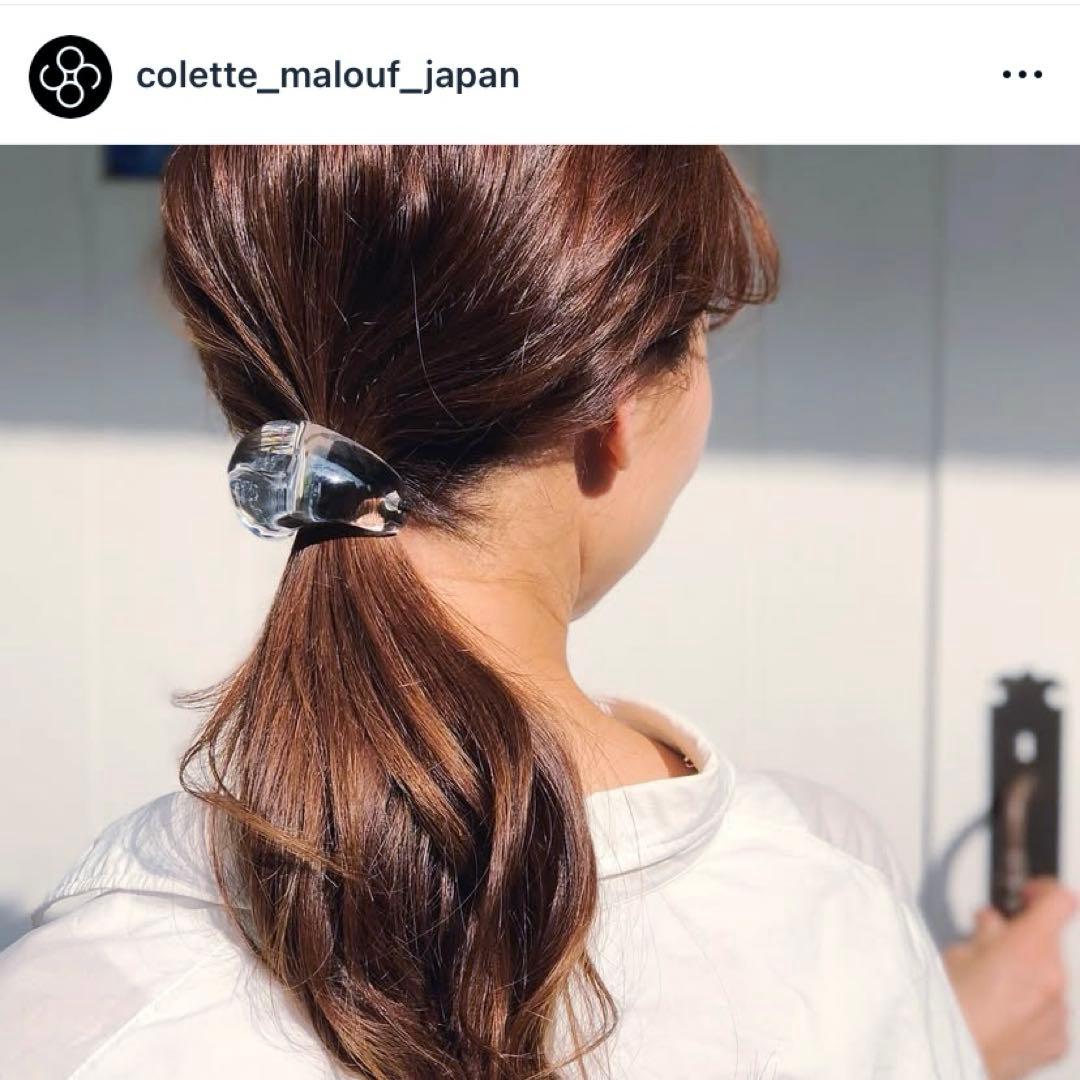The height and width of the screenshot is (1080, 1080).
Task: Open the colette_malouf_japan username link
Action: [328, 76]
